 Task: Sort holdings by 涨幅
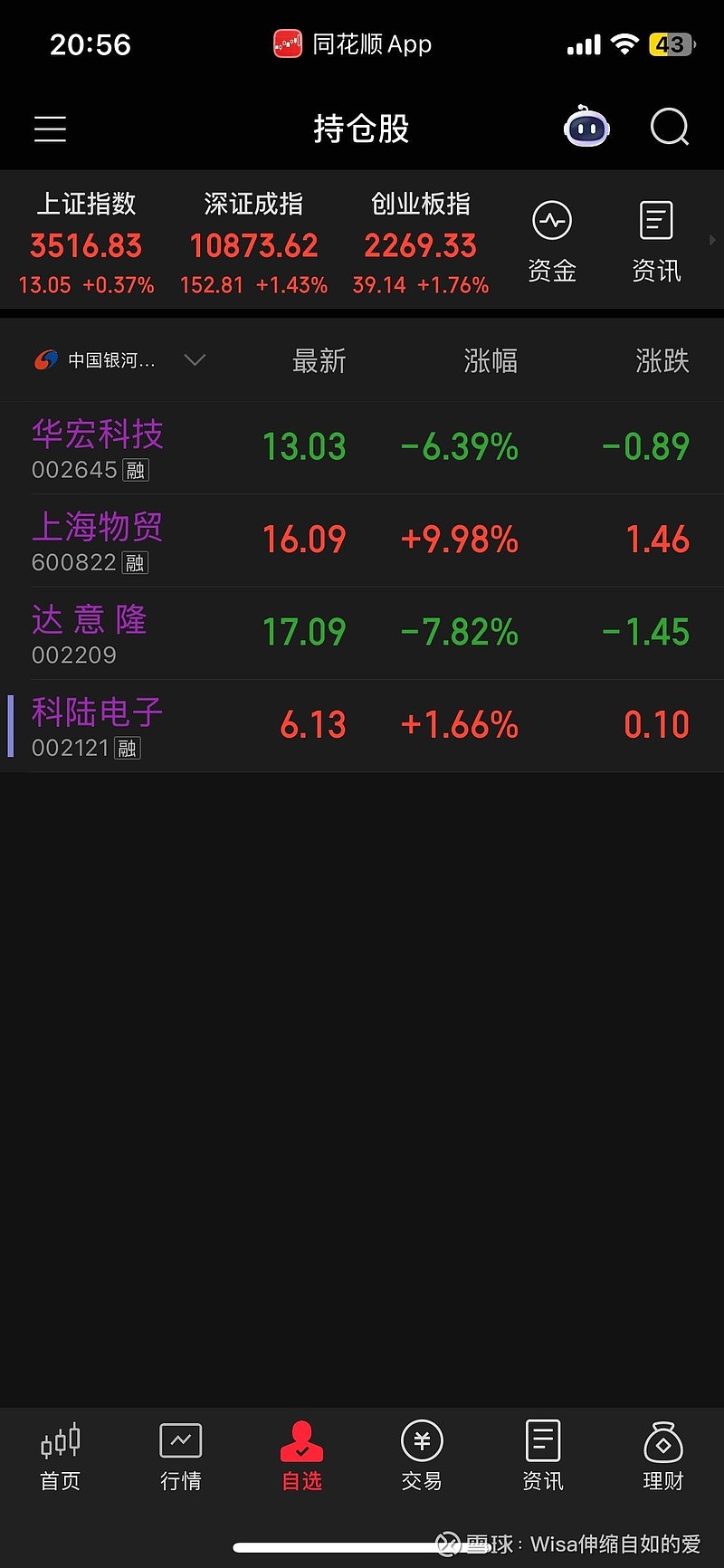pos(491,361)
